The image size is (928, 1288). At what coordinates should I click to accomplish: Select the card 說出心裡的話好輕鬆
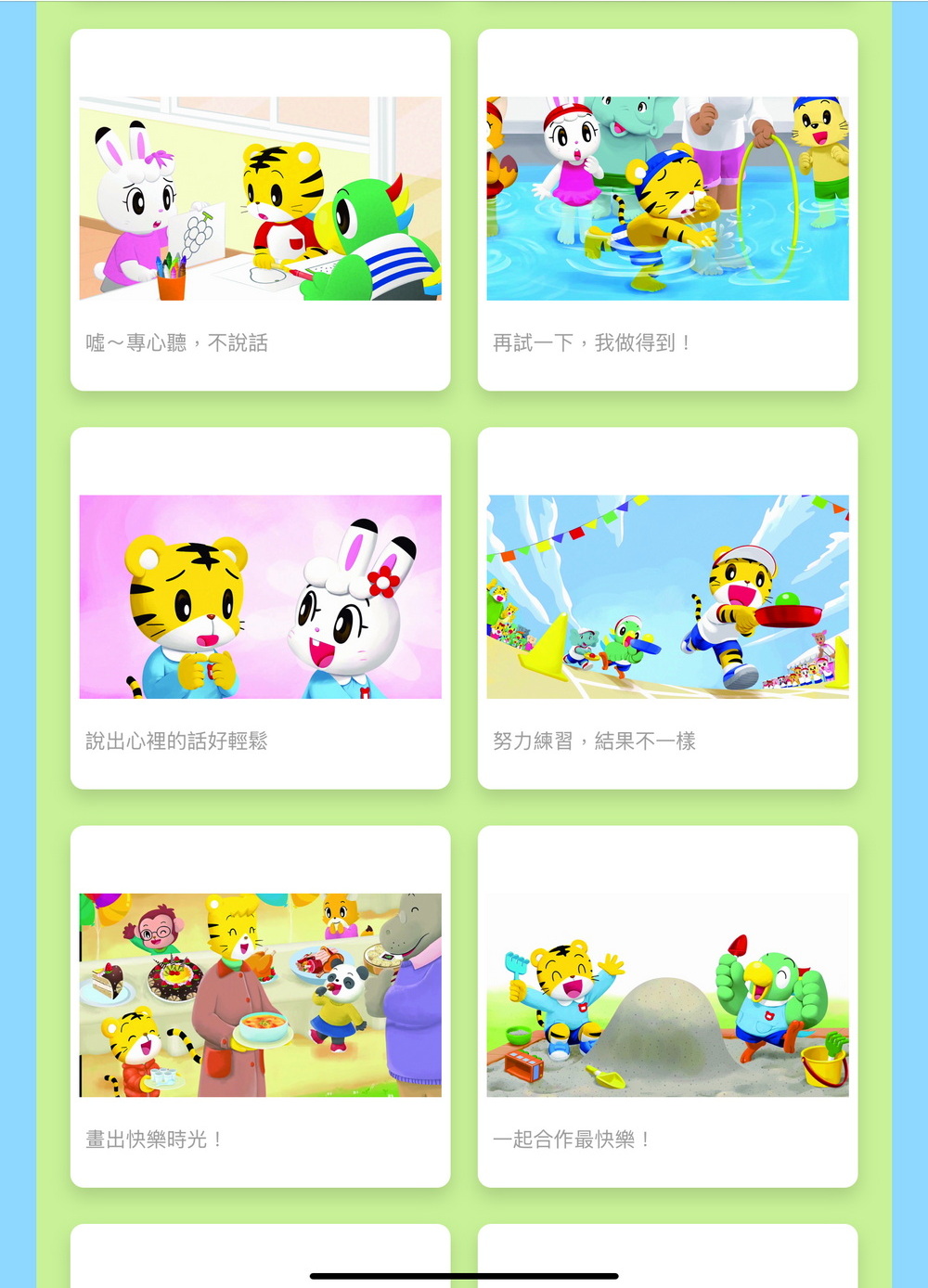pos(260,608)
